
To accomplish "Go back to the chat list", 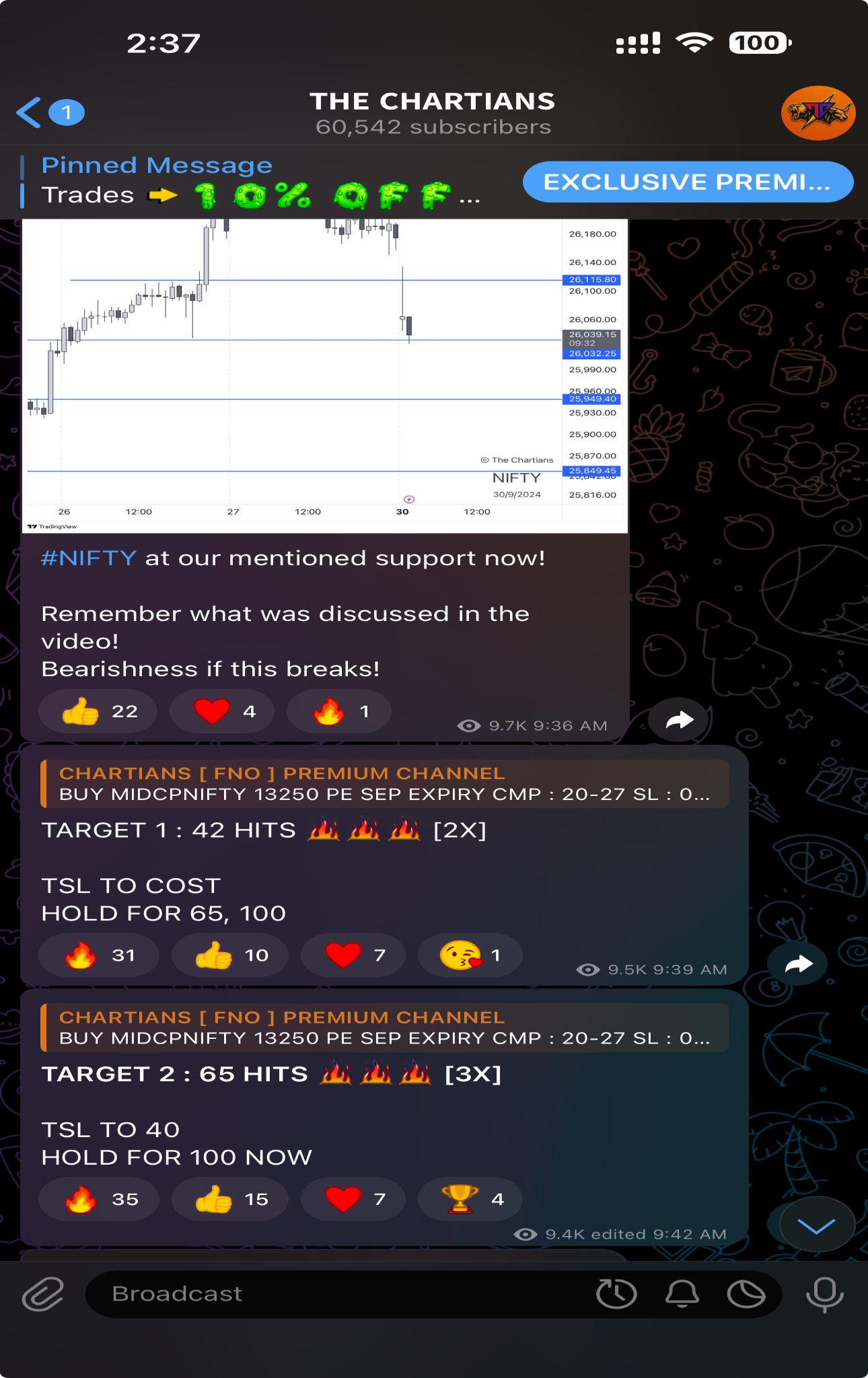I will 30,112.
